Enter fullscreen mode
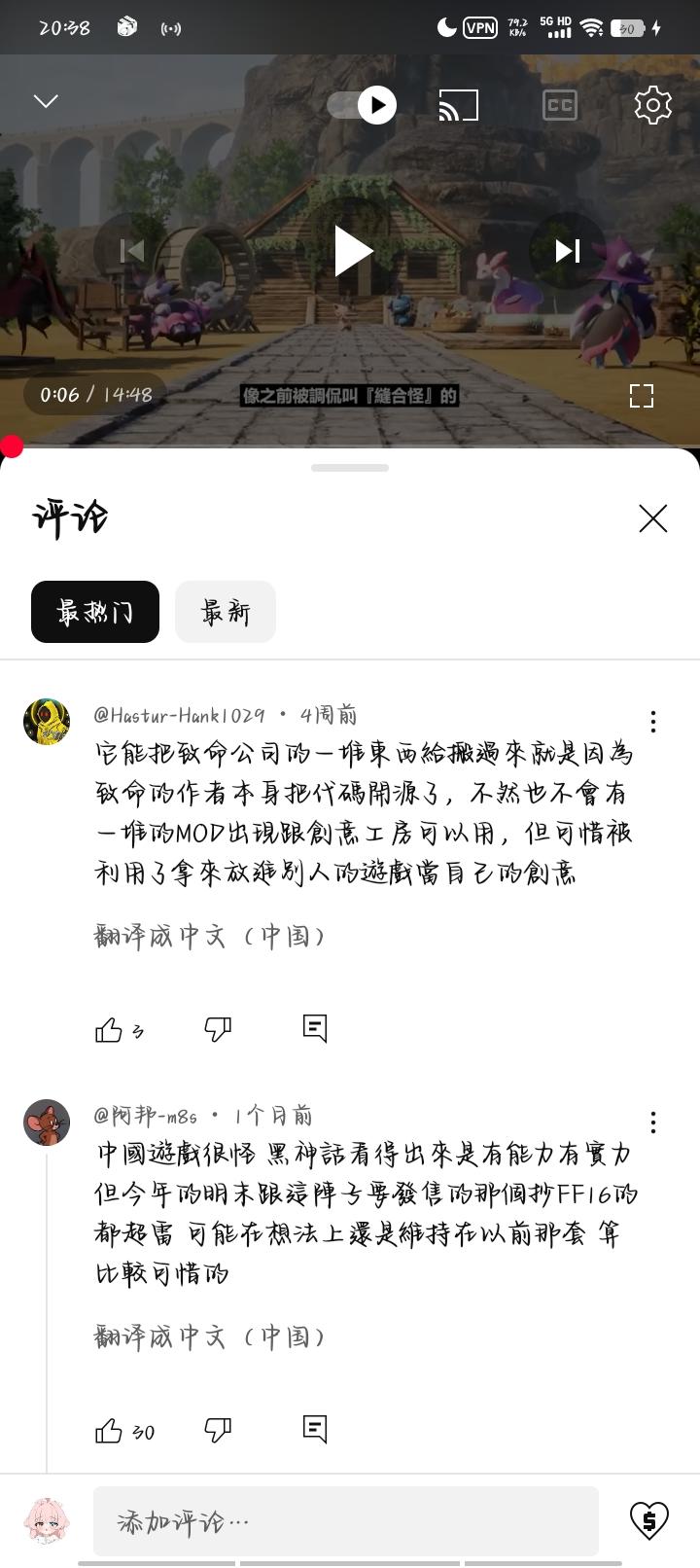Image resolution: width=700 pixels, height=1568 pixels. pos(641,397)
